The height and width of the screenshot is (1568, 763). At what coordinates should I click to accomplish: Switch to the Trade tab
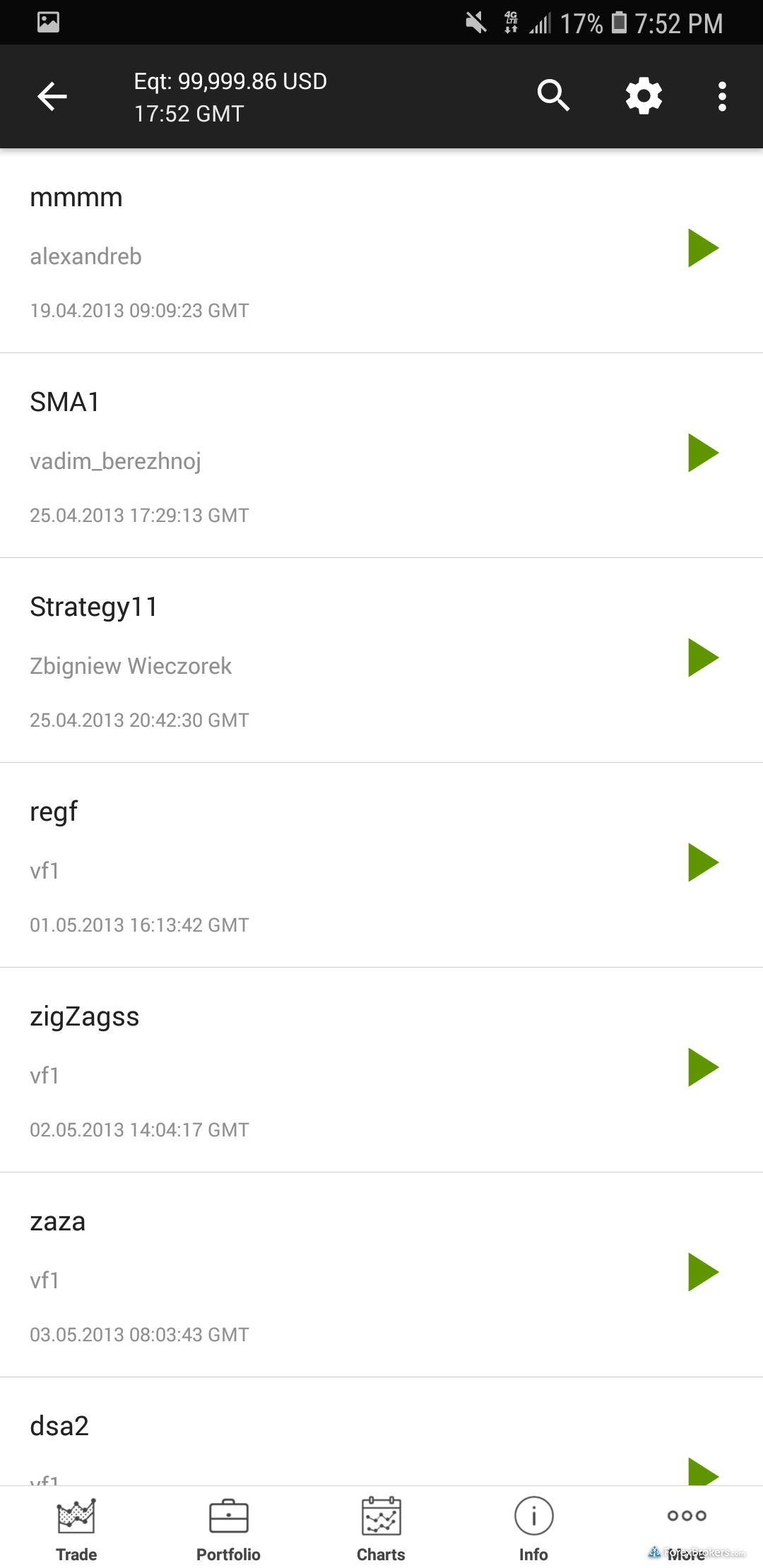click(76, 1529)
